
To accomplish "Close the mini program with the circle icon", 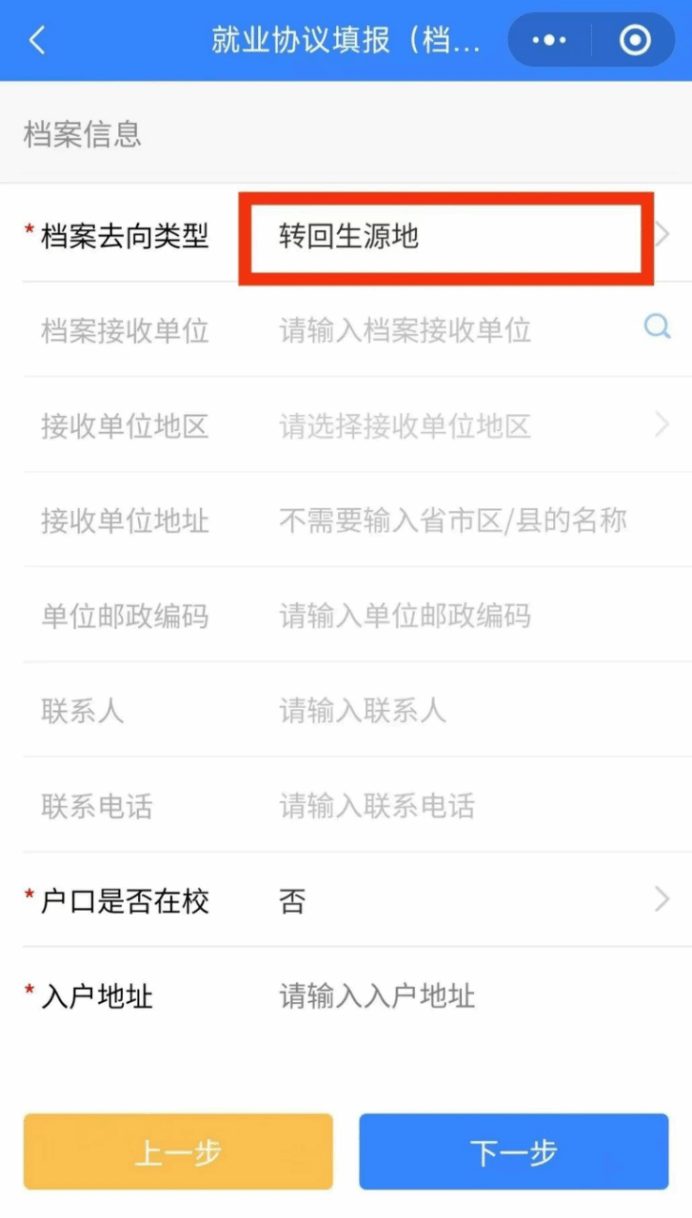I will pos(635,41).
